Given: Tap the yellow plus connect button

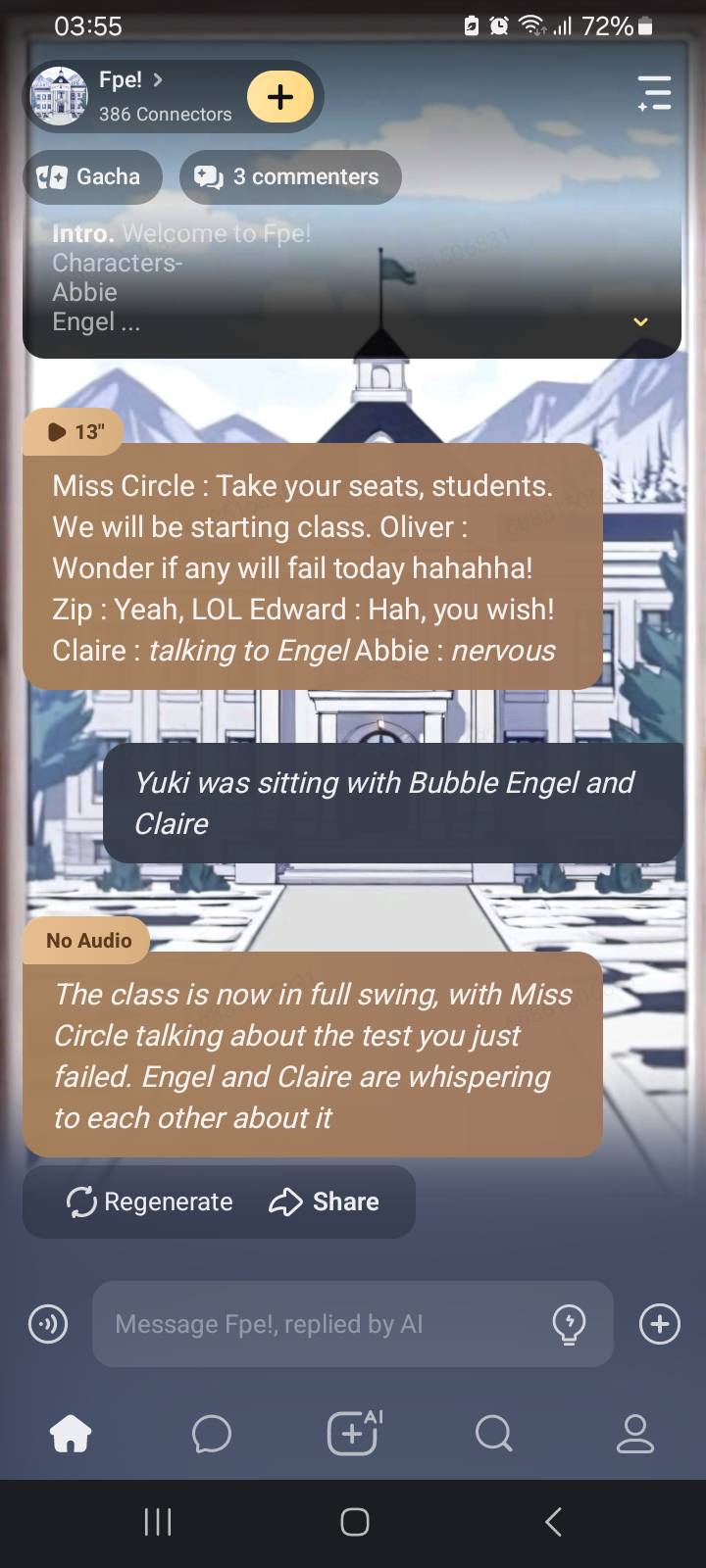Looking at the screenshot, I should (280, 96).
